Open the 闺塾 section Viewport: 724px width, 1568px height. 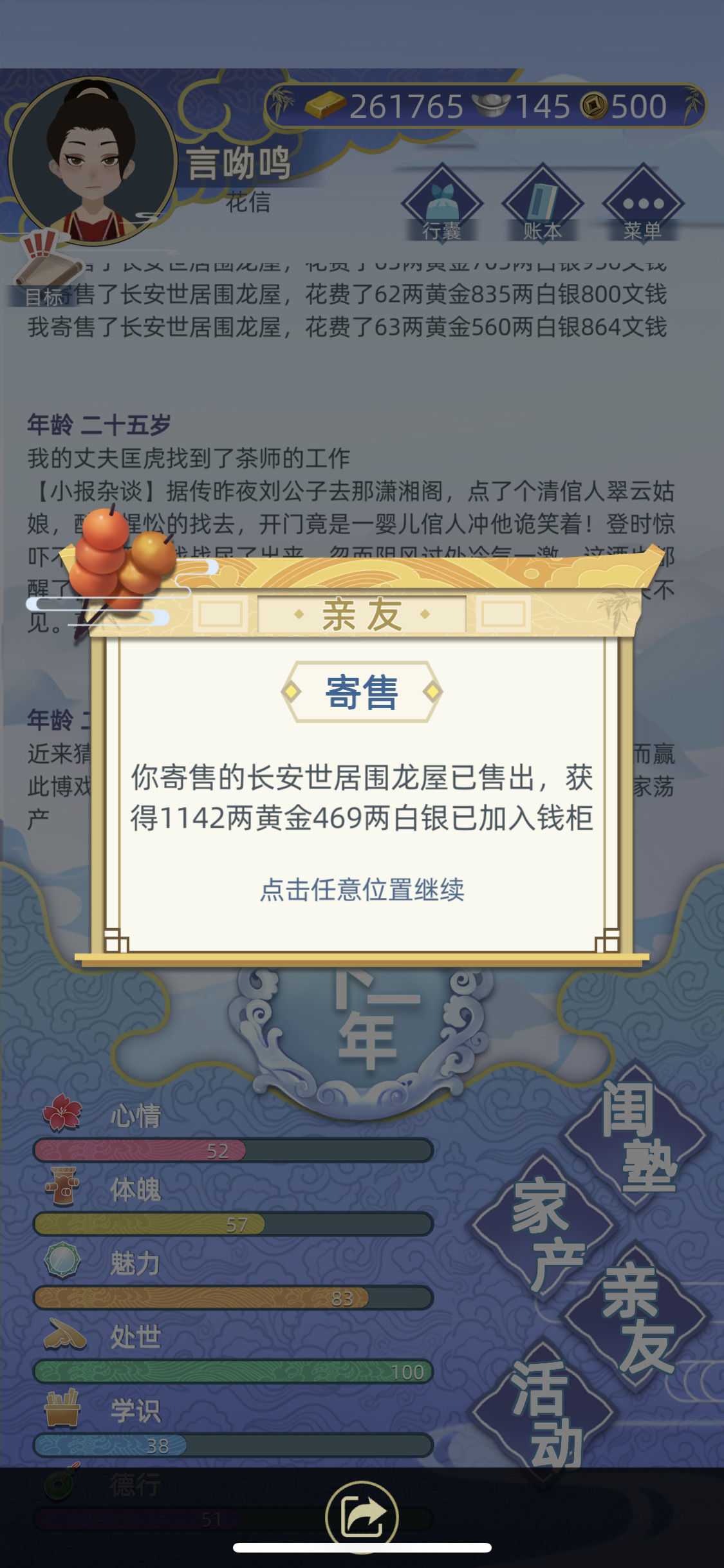[637, 1136]
